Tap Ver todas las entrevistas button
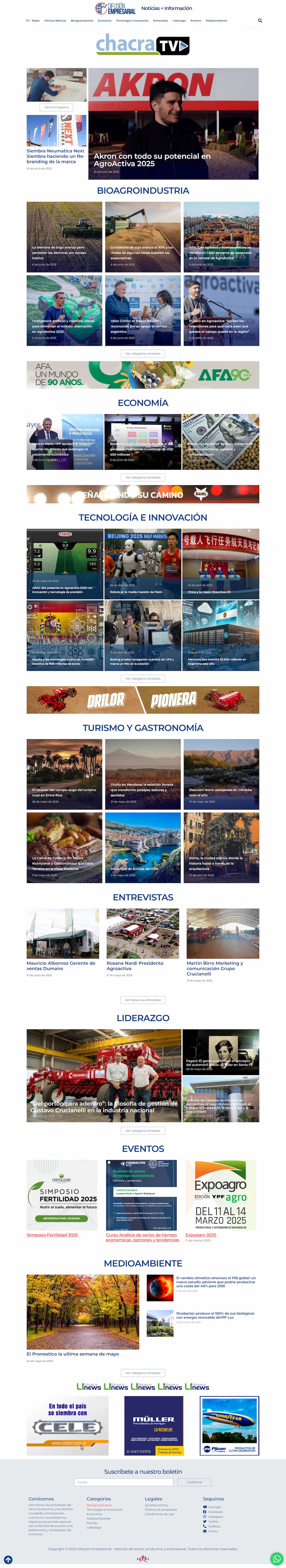This screenshot has height=1568, width=286. [143, 1000]
